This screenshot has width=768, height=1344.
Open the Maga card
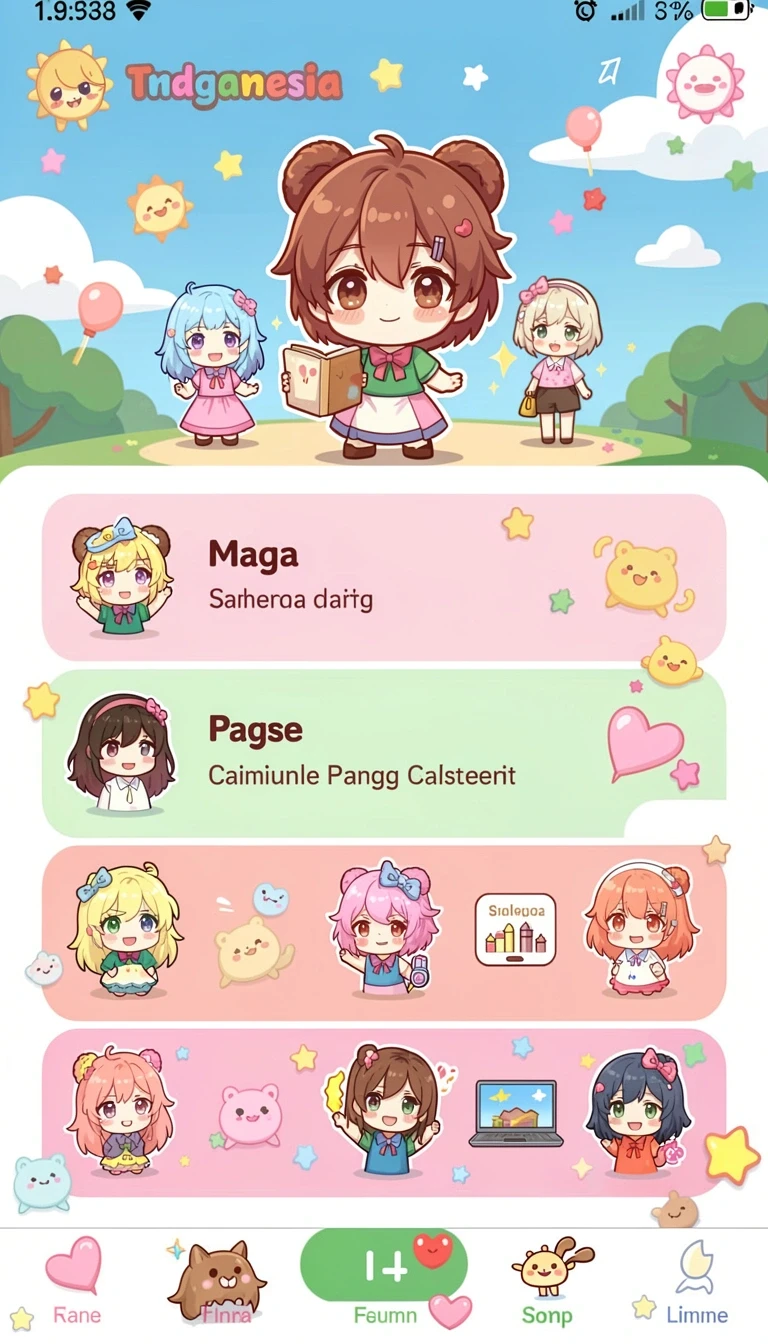tap(384, 577)
